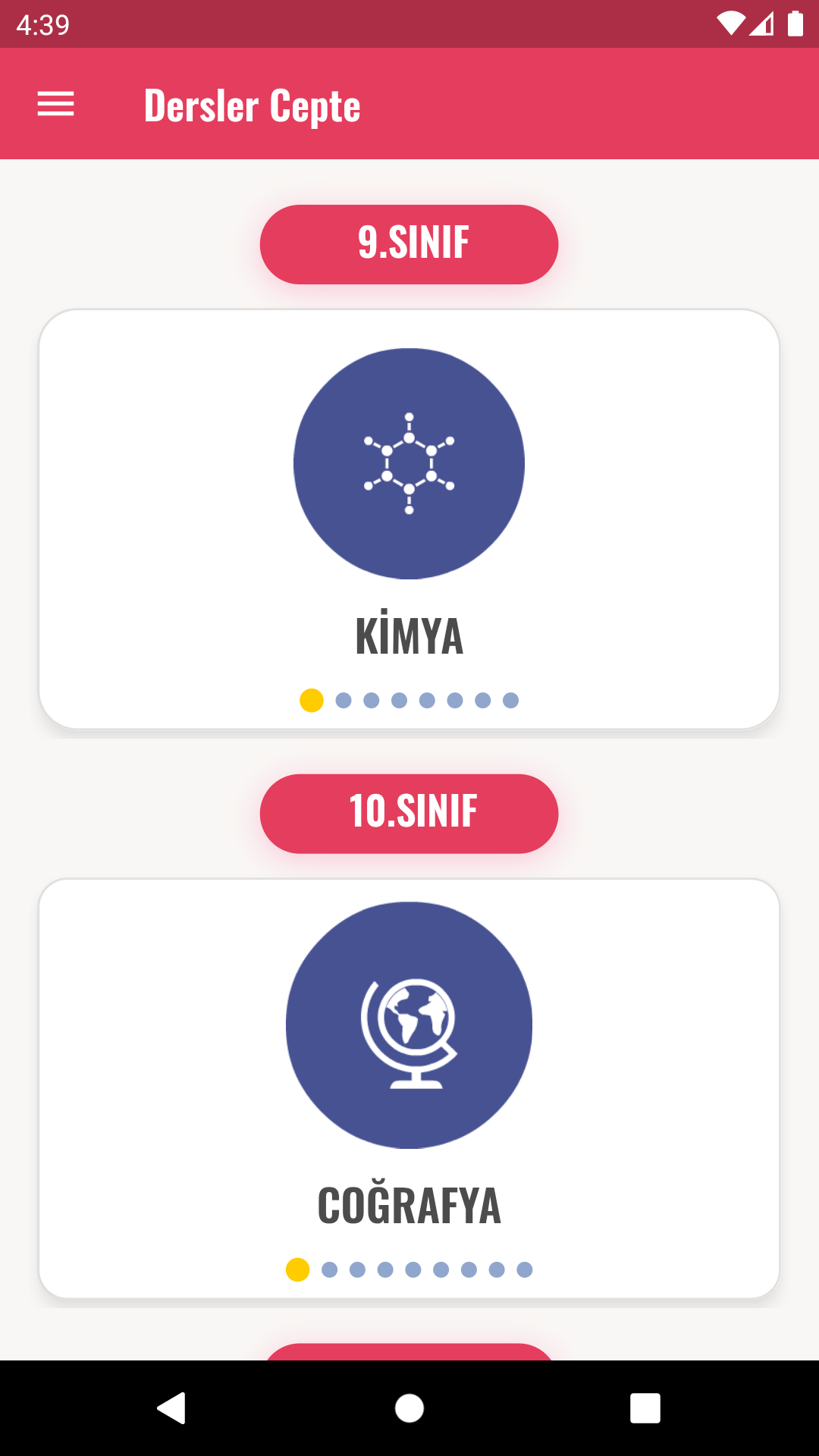Go back using the system back button

(172, 1408)
